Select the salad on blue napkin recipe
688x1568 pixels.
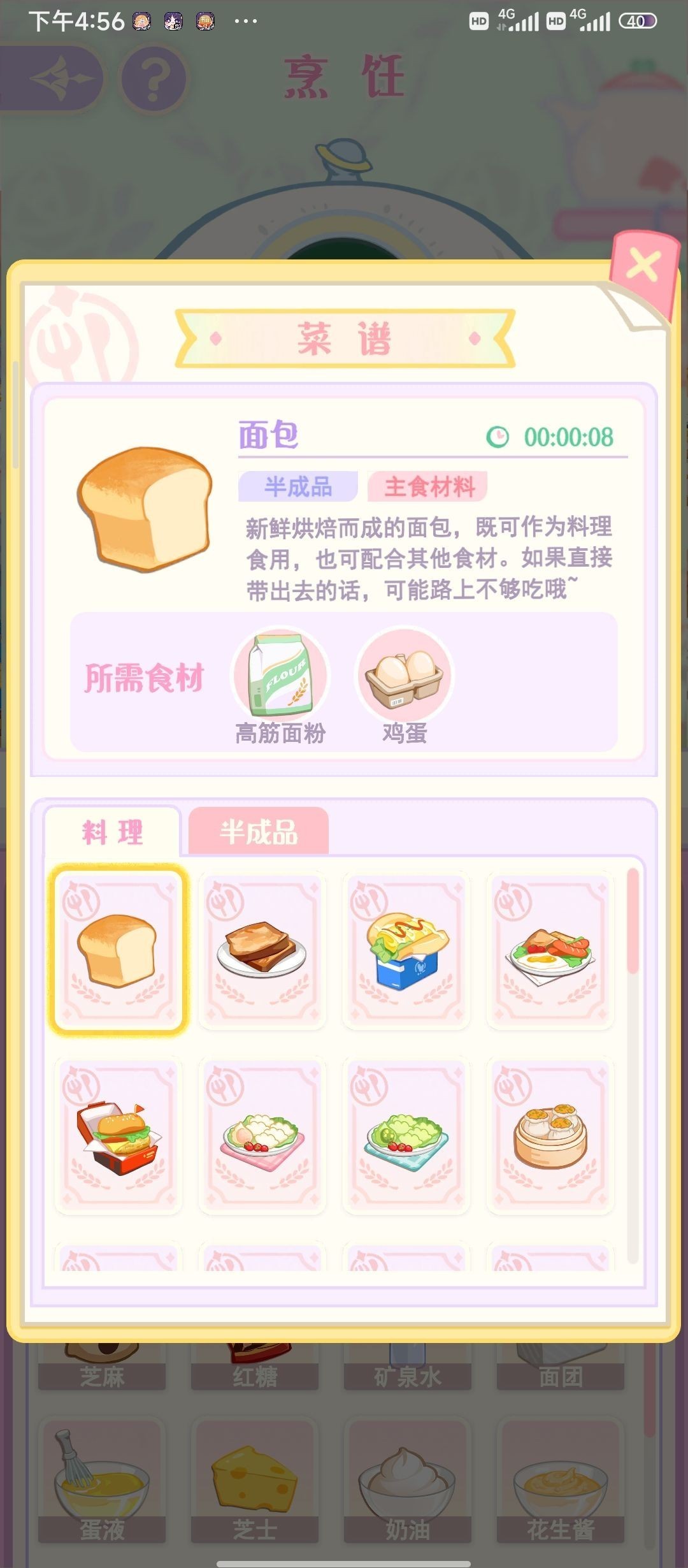[406, 1135]
